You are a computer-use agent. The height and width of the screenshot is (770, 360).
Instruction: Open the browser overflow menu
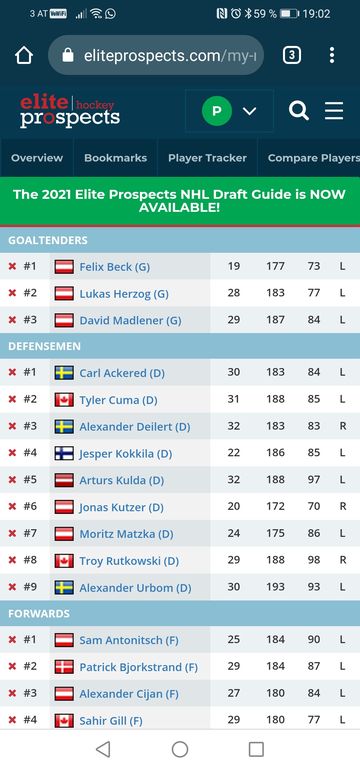(x=332, y=55)
